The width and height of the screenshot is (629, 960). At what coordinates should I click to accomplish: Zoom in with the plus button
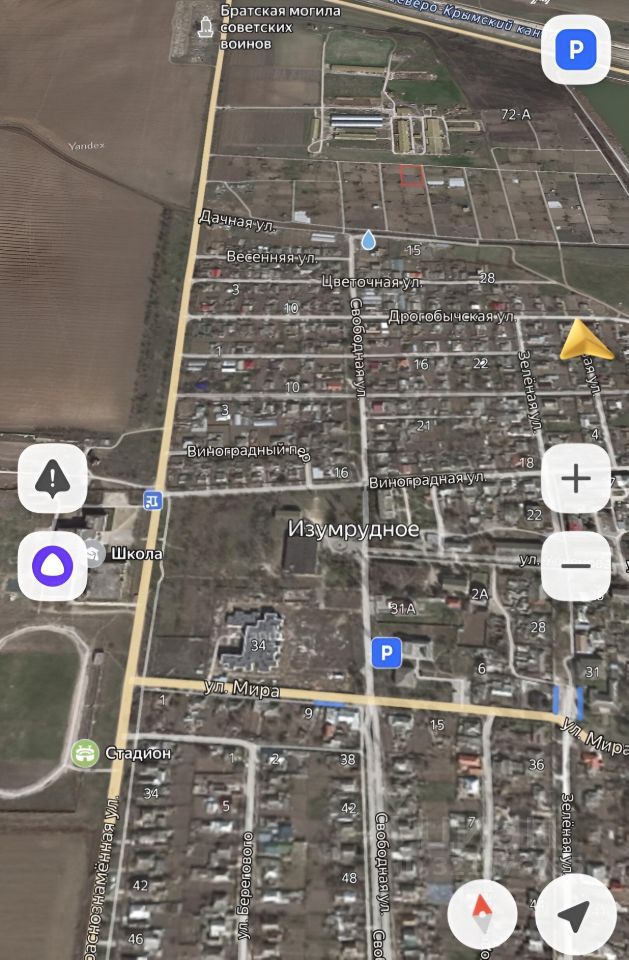576,479
